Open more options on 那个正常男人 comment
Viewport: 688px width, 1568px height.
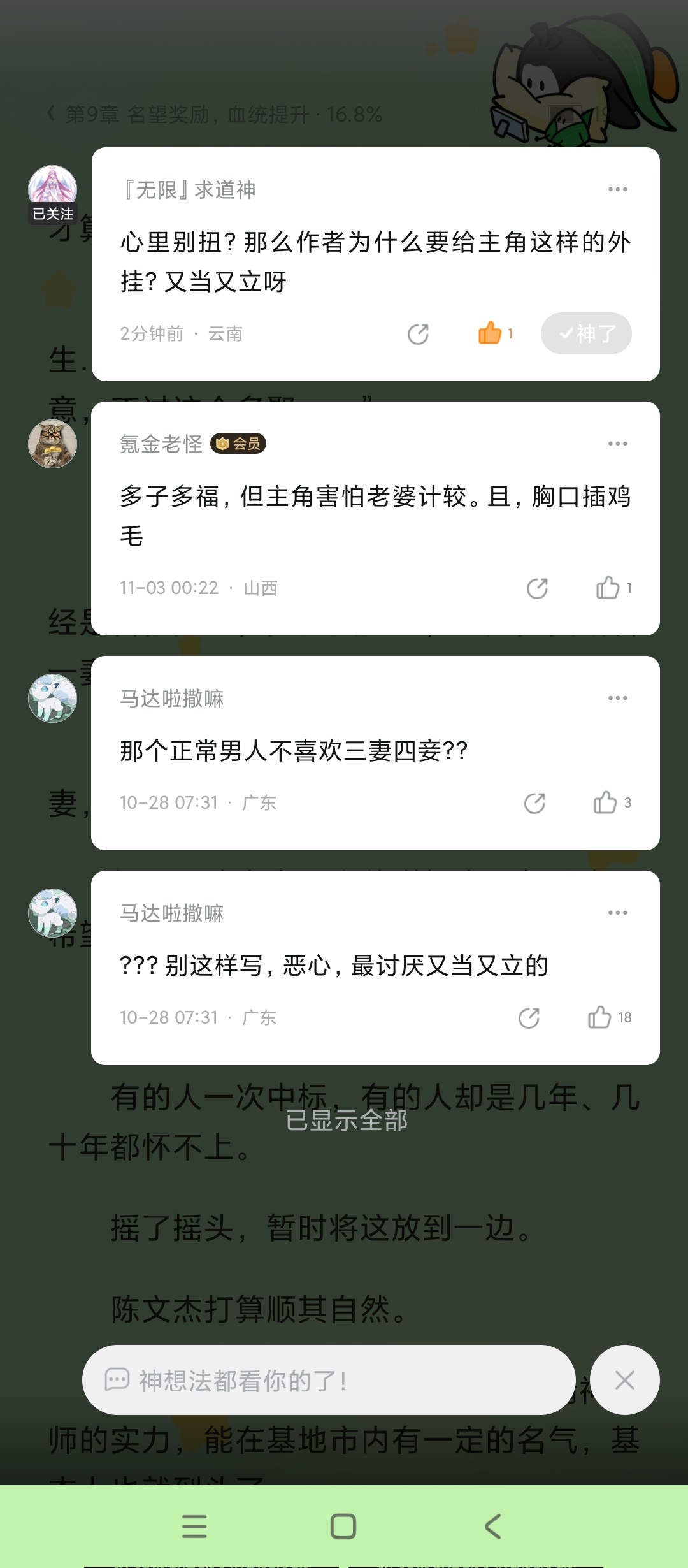(617, 698)
